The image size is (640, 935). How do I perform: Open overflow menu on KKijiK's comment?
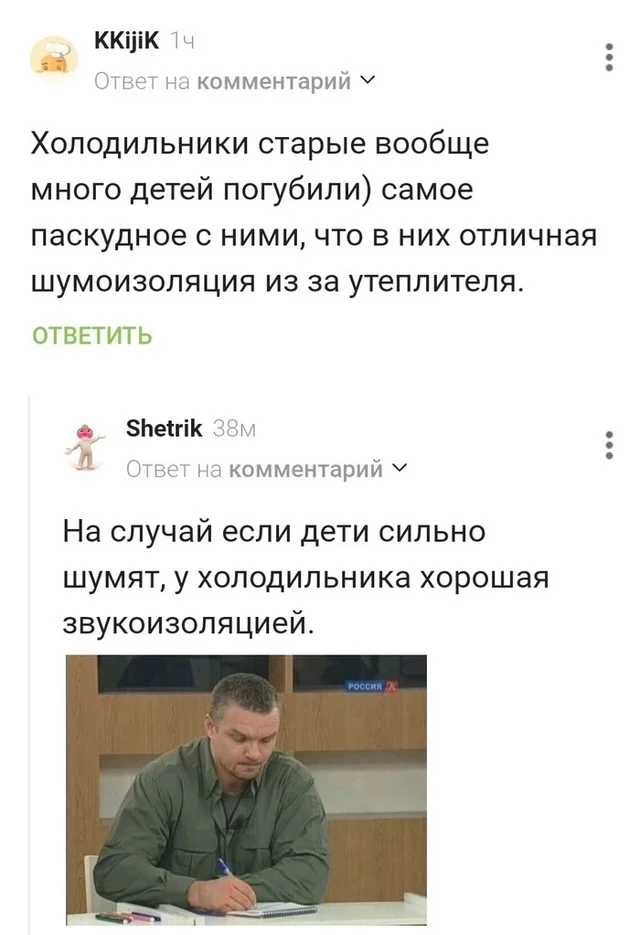(610, 57)
